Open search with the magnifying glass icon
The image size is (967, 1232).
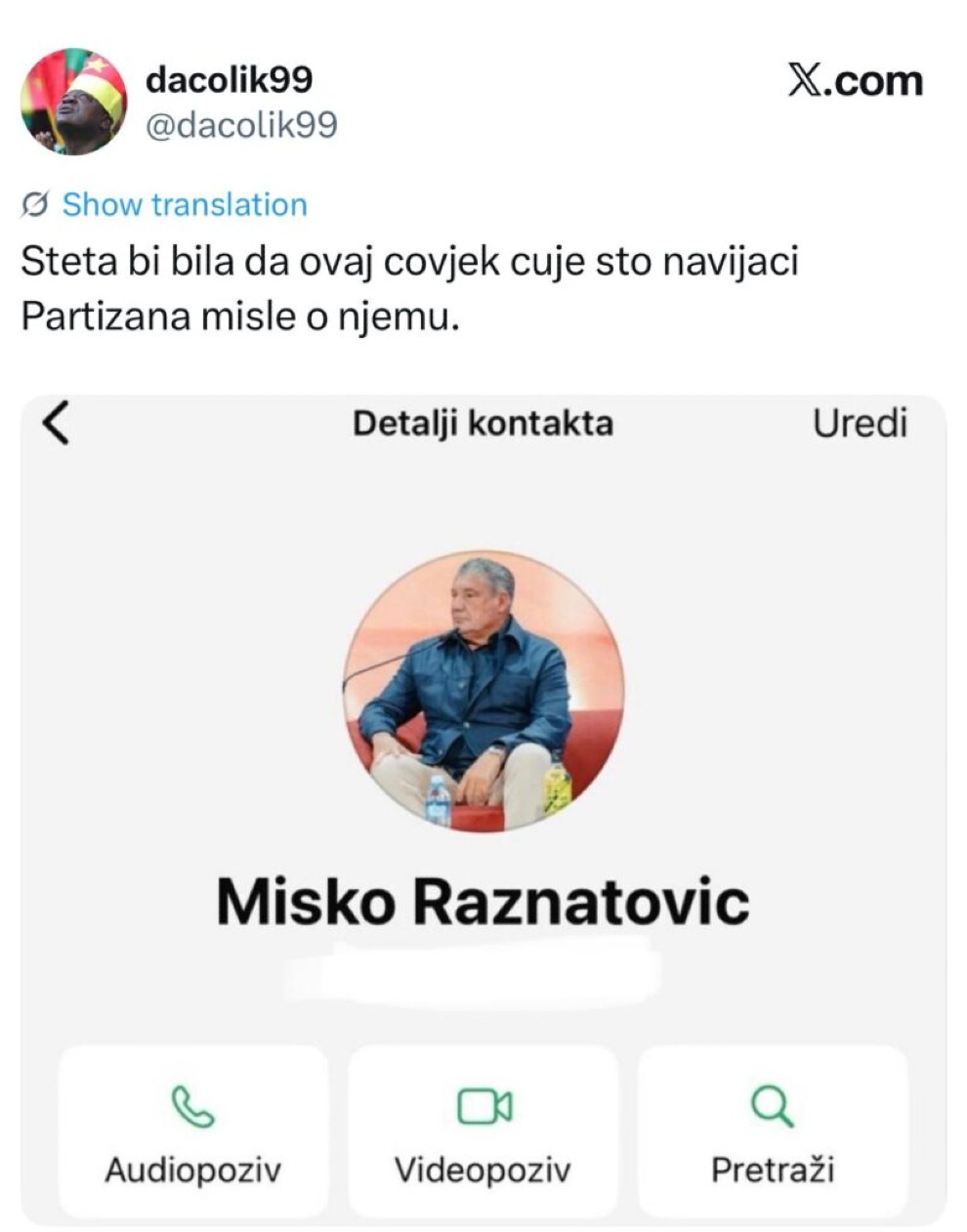[x=772, y=1105]
